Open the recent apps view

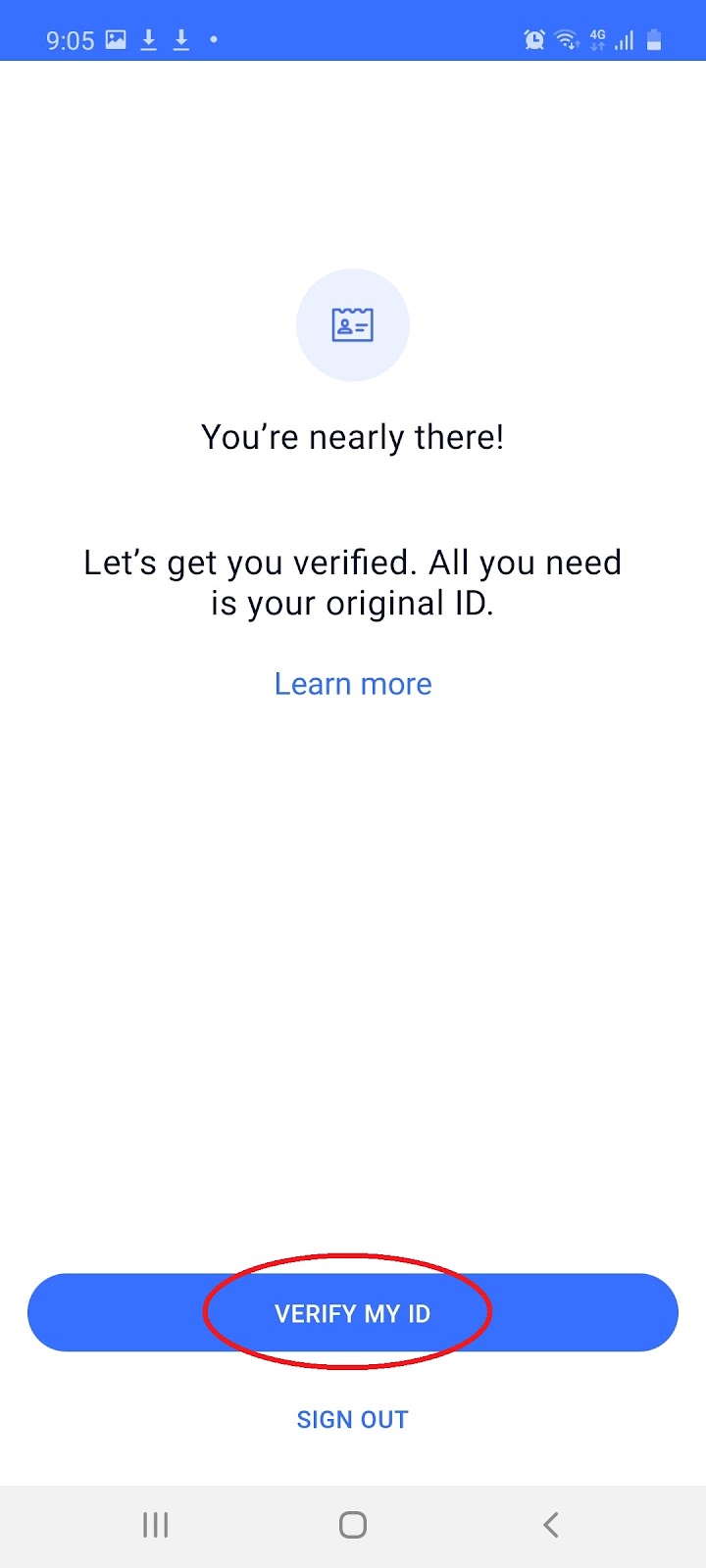(156, 1525)
